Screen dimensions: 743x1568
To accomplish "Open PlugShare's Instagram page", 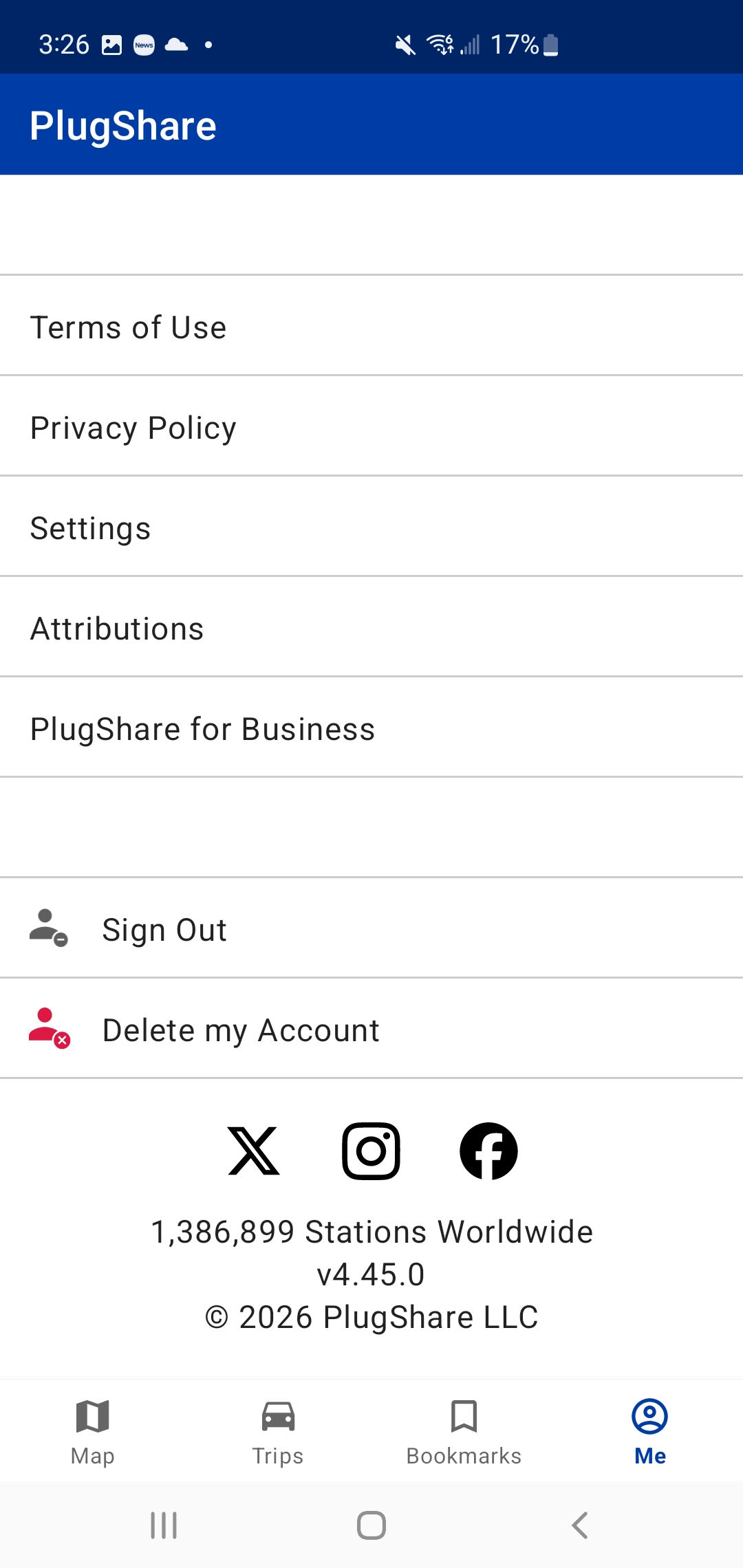I will pyautogui.click(x=371, y=1151).
